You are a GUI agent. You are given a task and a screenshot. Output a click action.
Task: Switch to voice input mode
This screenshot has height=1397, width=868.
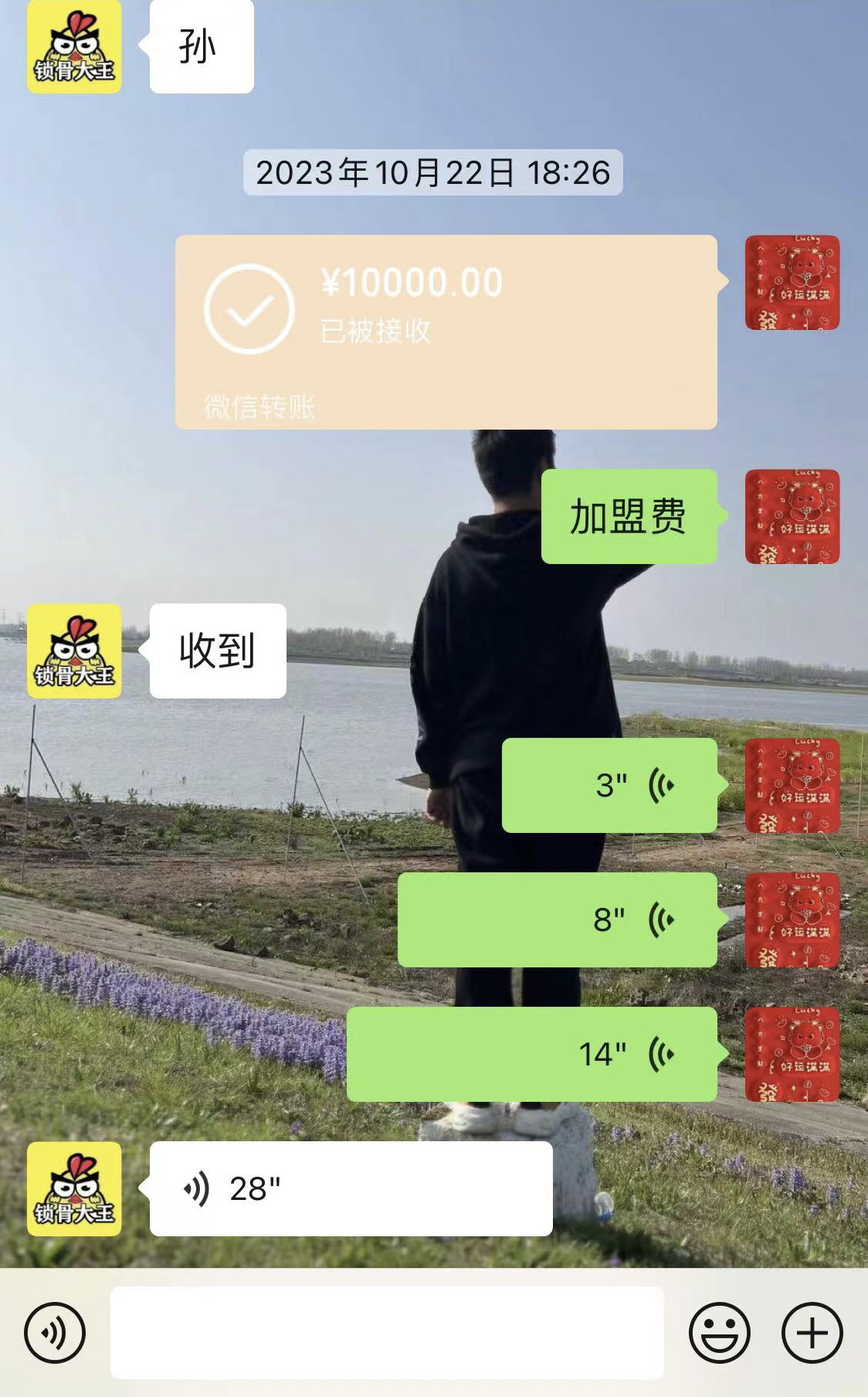(55, 1332)
